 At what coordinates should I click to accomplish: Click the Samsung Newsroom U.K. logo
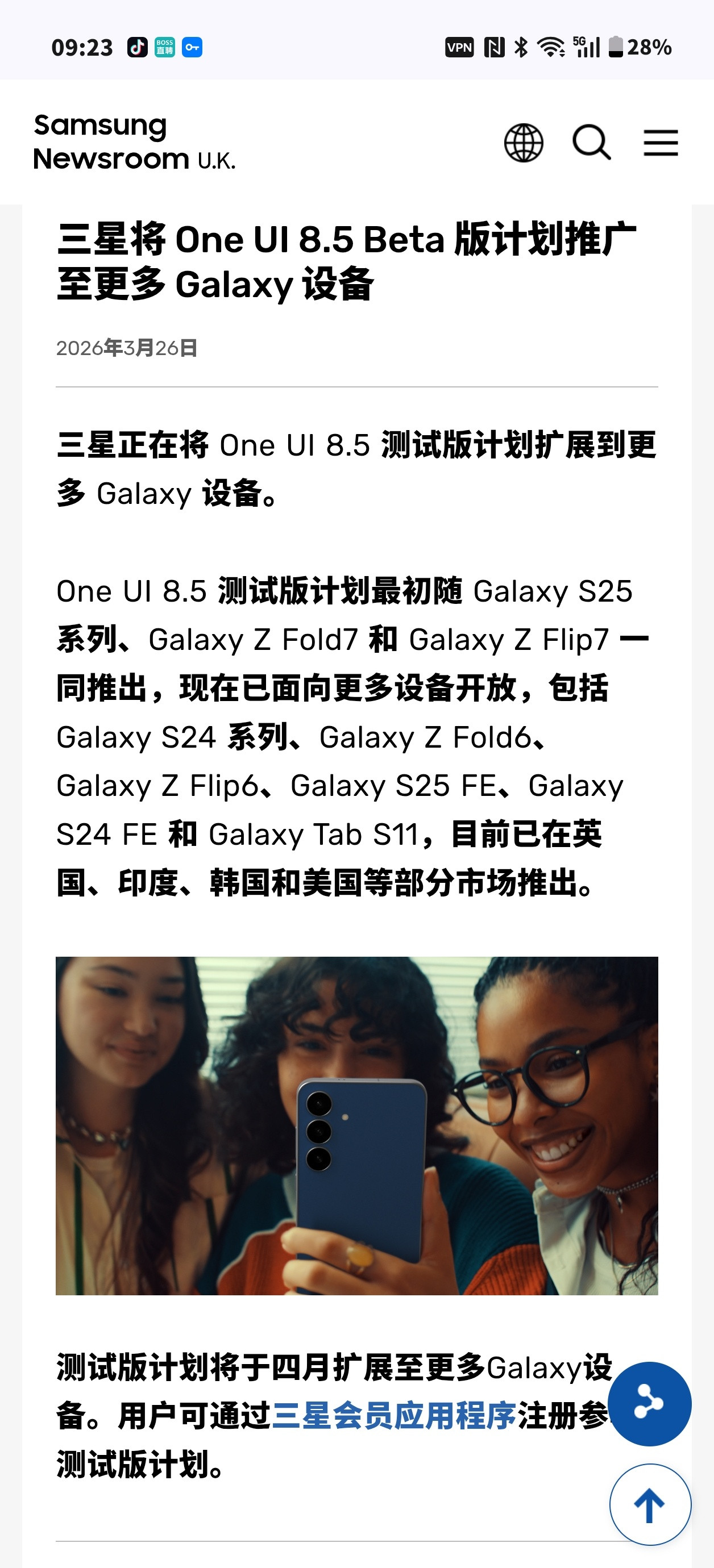pyautogui.click(x=134, y=143)
